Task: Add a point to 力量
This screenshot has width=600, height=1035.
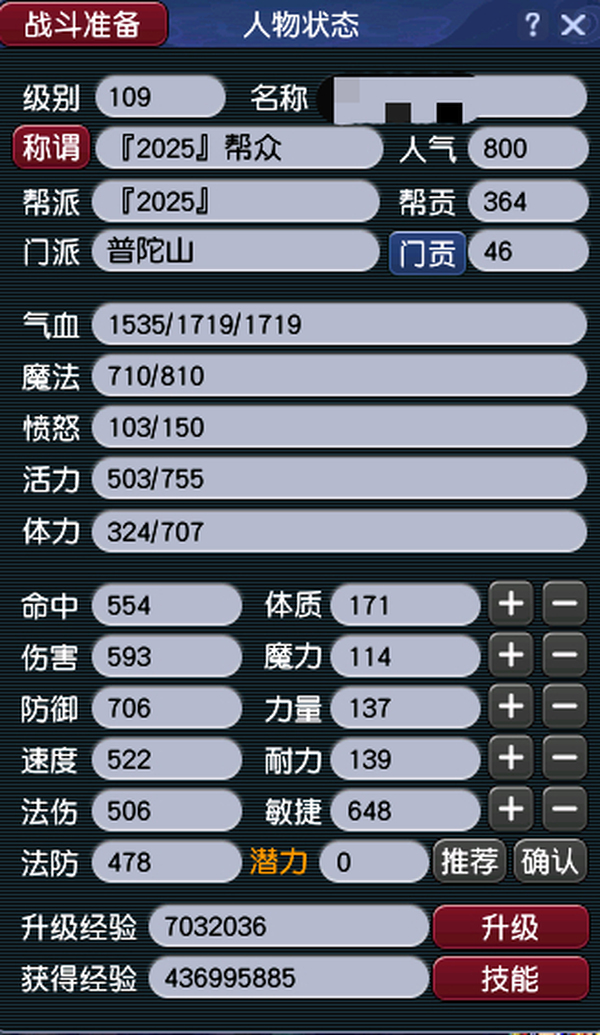Action: (x=511, y=707)
